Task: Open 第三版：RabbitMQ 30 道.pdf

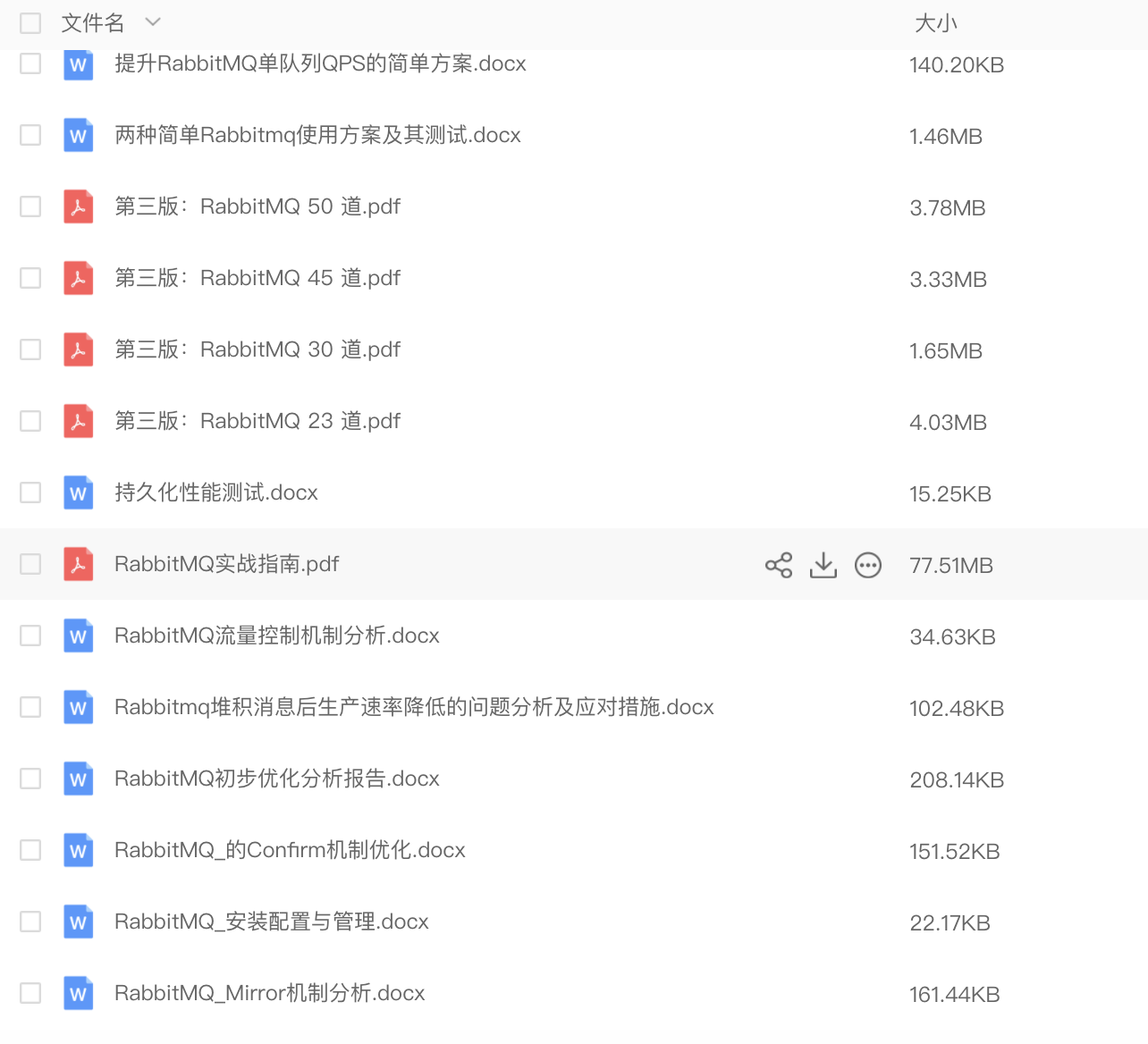Action: tap(257, 349)
